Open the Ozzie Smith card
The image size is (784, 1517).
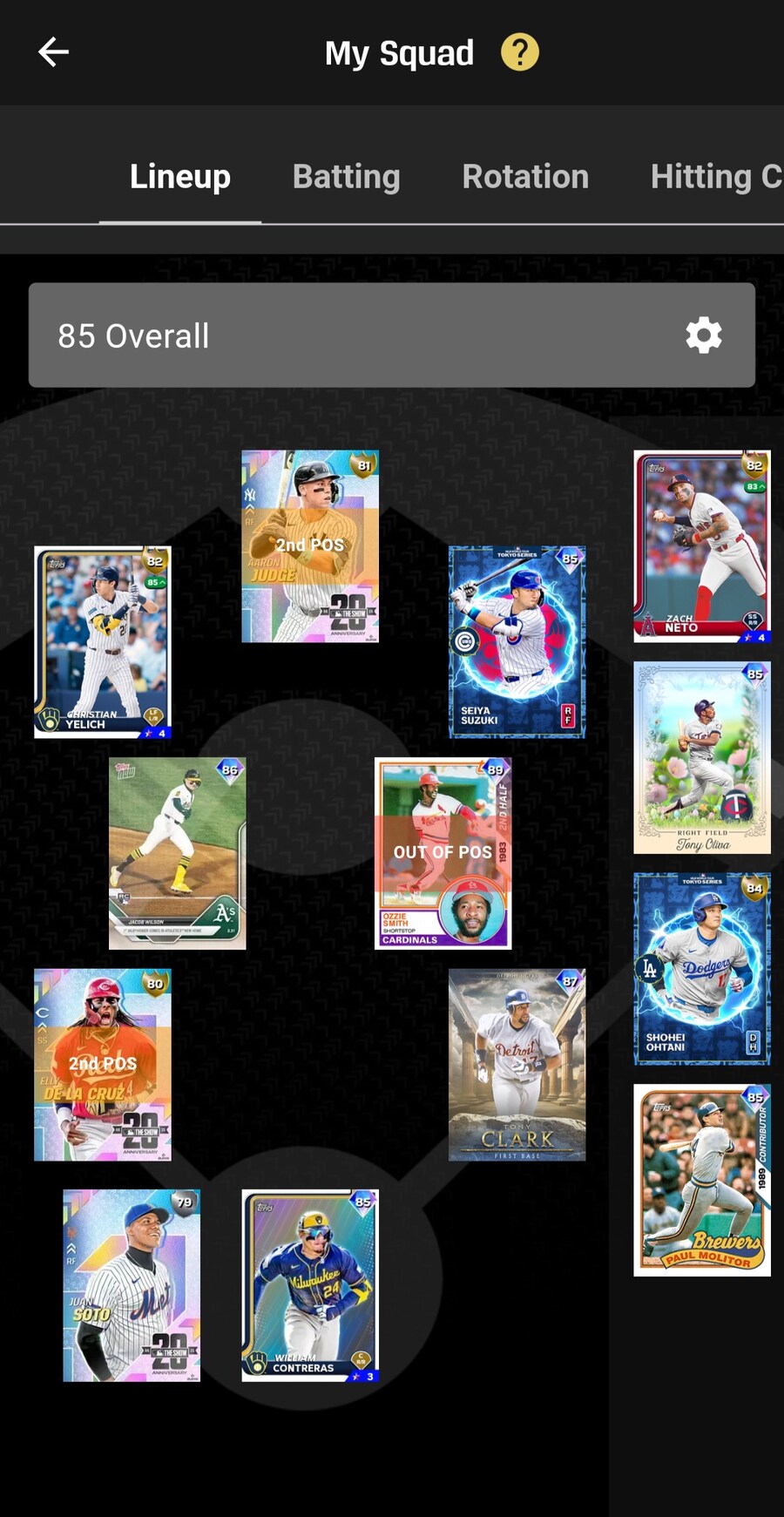click(x=443, y=853)
